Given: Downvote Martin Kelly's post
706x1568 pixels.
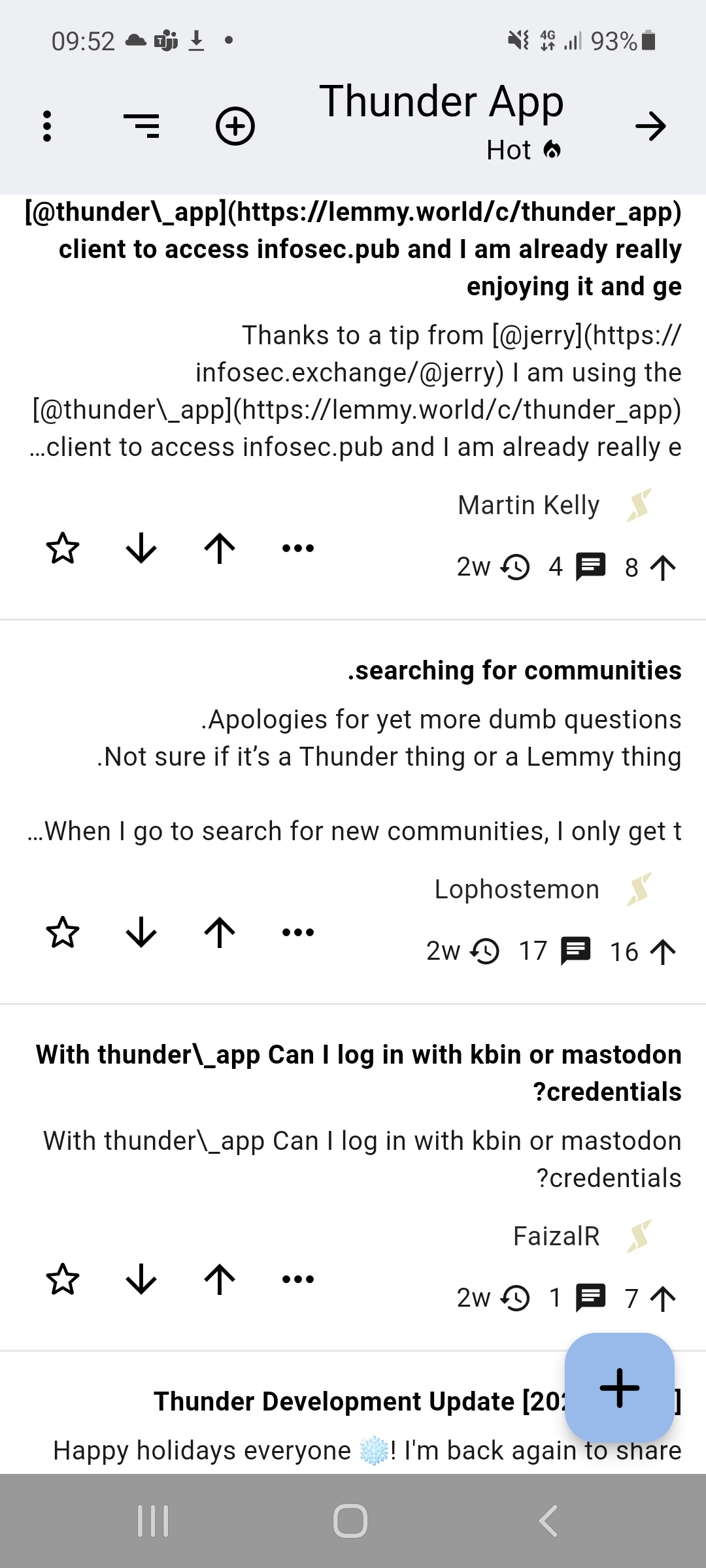Looking at the screenshot, I should click(x=141, y=548).
